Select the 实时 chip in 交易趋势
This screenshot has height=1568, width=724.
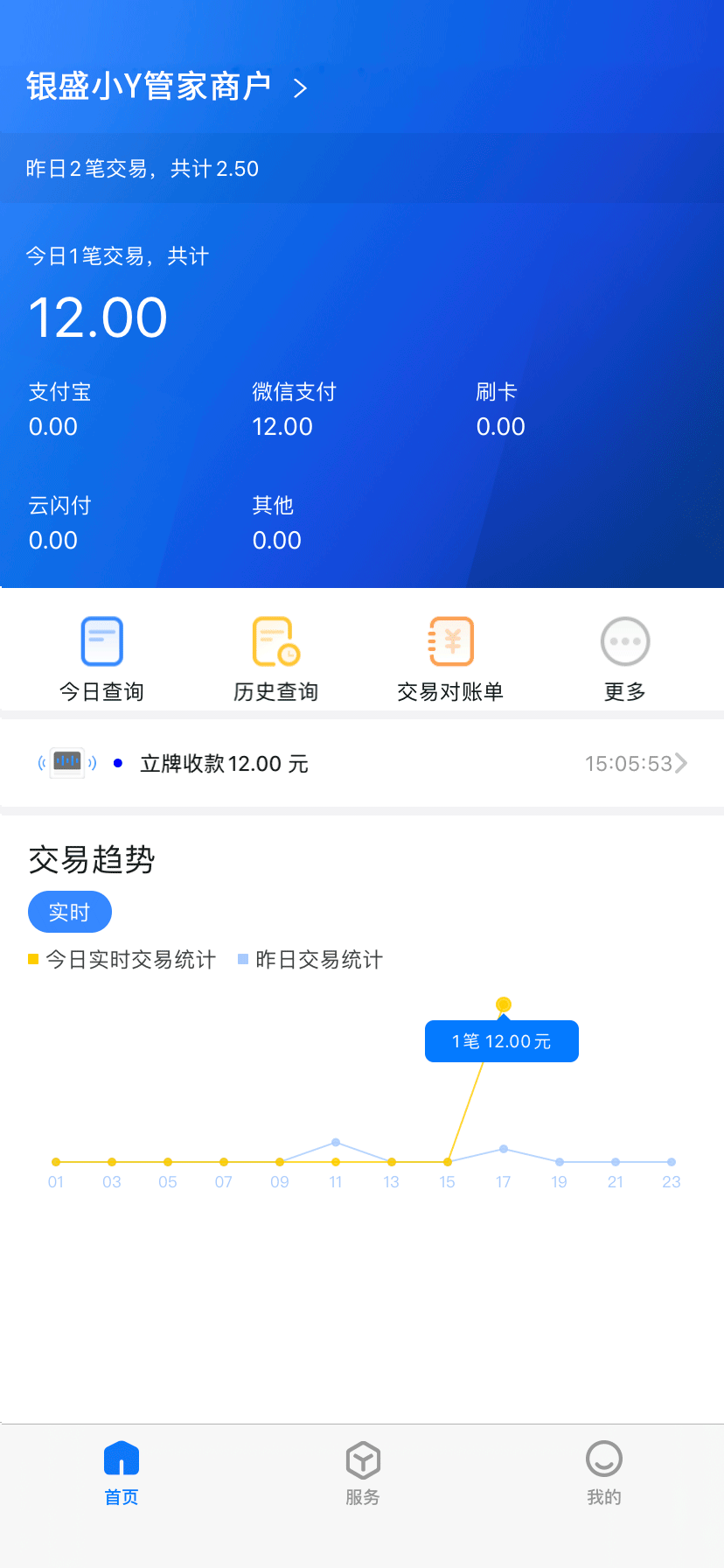70,912
